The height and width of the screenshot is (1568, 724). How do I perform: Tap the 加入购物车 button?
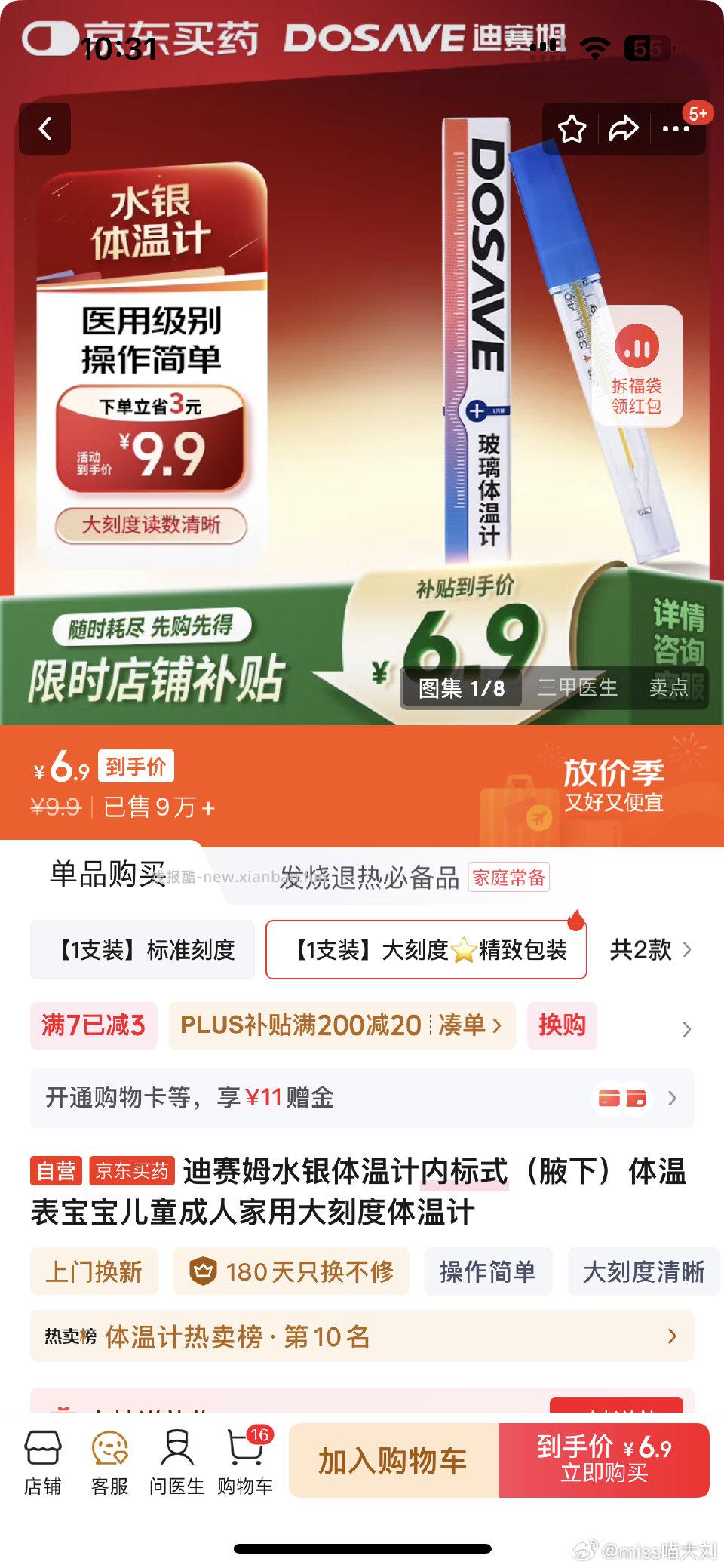392,1460
